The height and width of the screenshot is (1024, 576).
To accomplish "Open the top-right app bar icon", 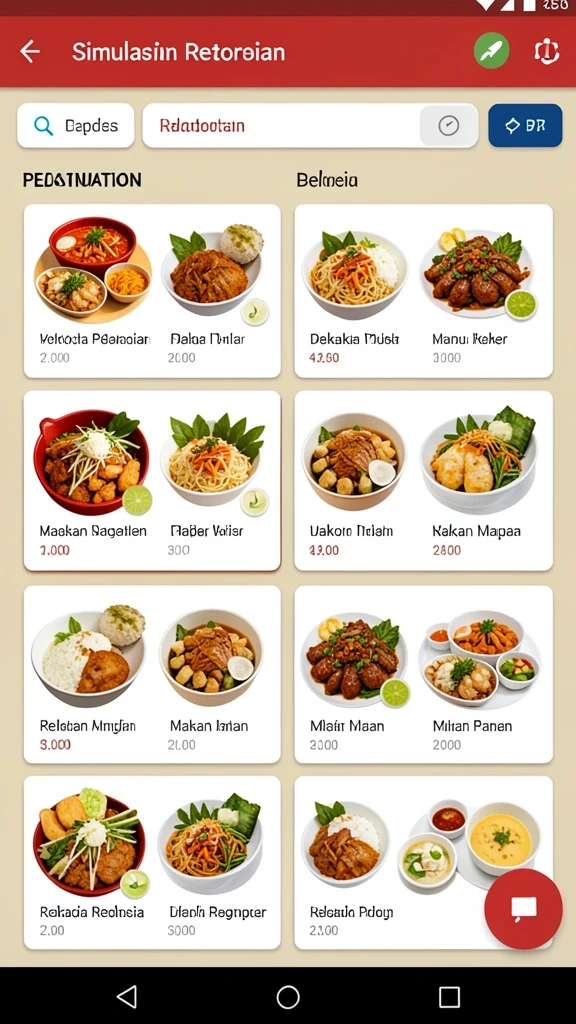I will tap(546, 52).
